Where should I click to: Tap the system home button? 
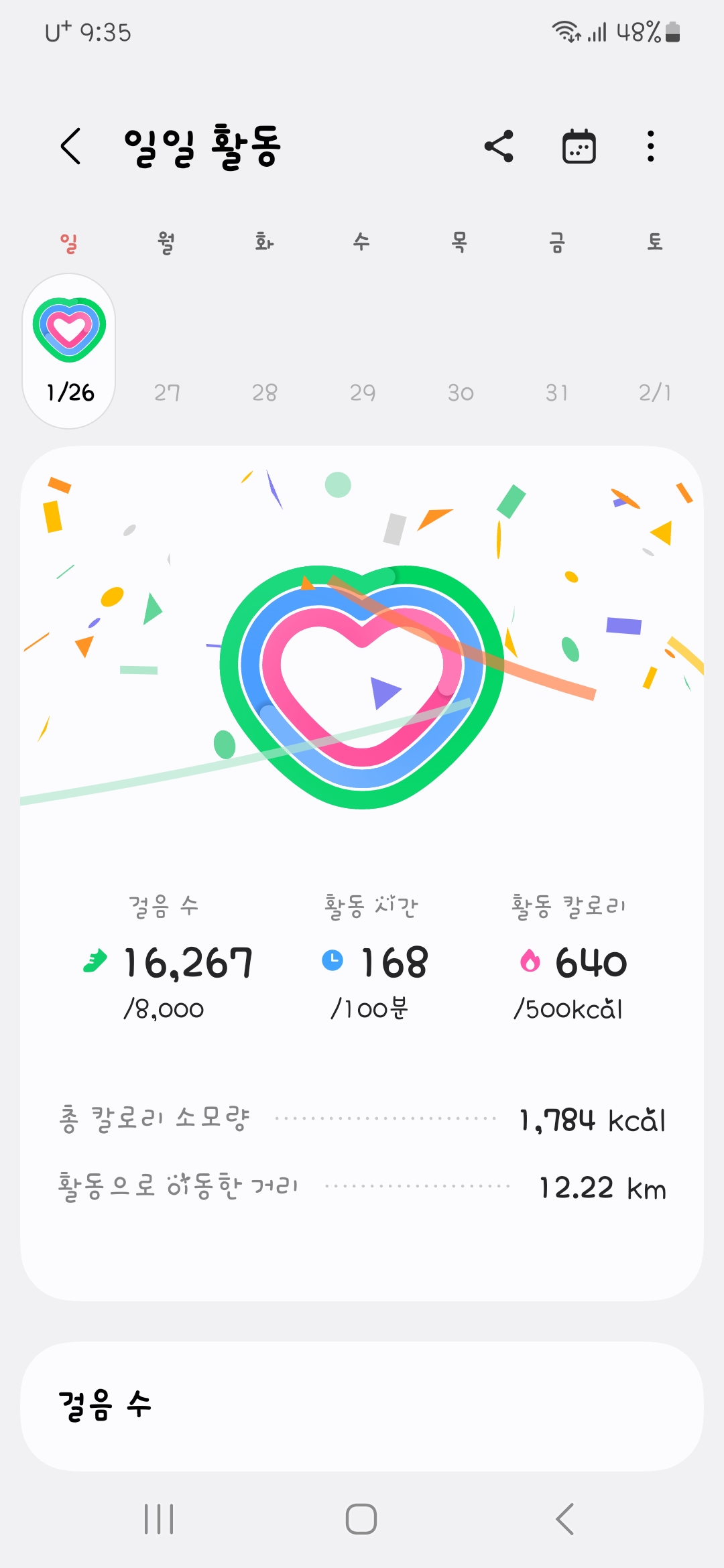pos(361,1518)
